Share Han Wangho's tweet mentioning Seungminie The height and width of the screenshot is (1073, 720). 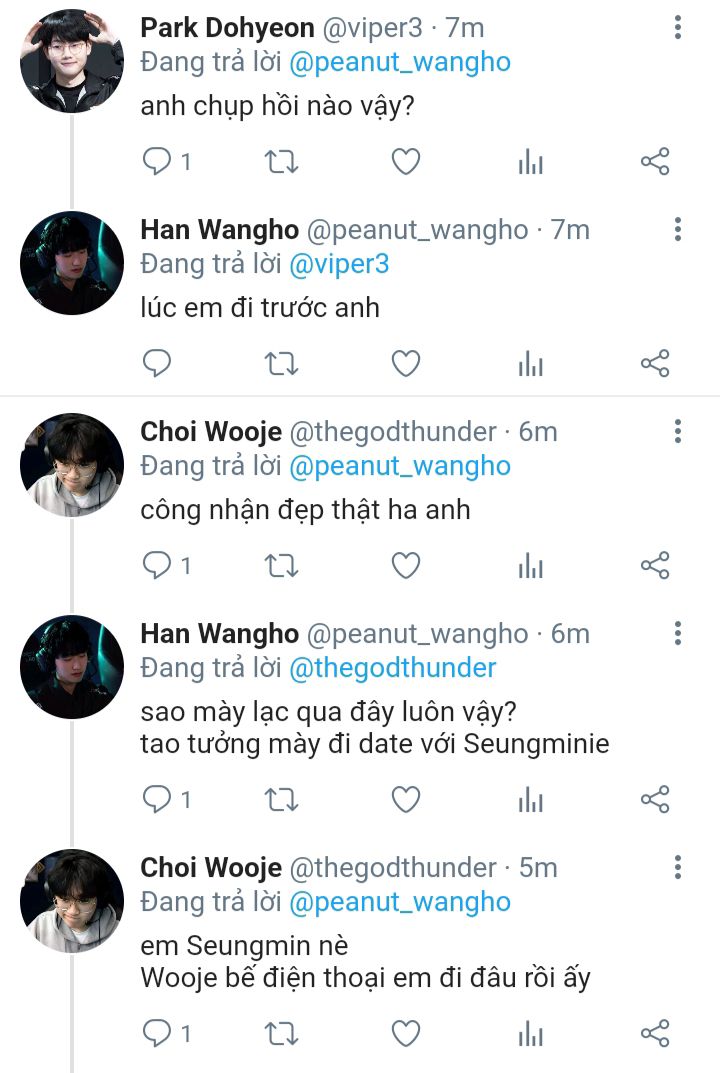[x=654, y=799]
